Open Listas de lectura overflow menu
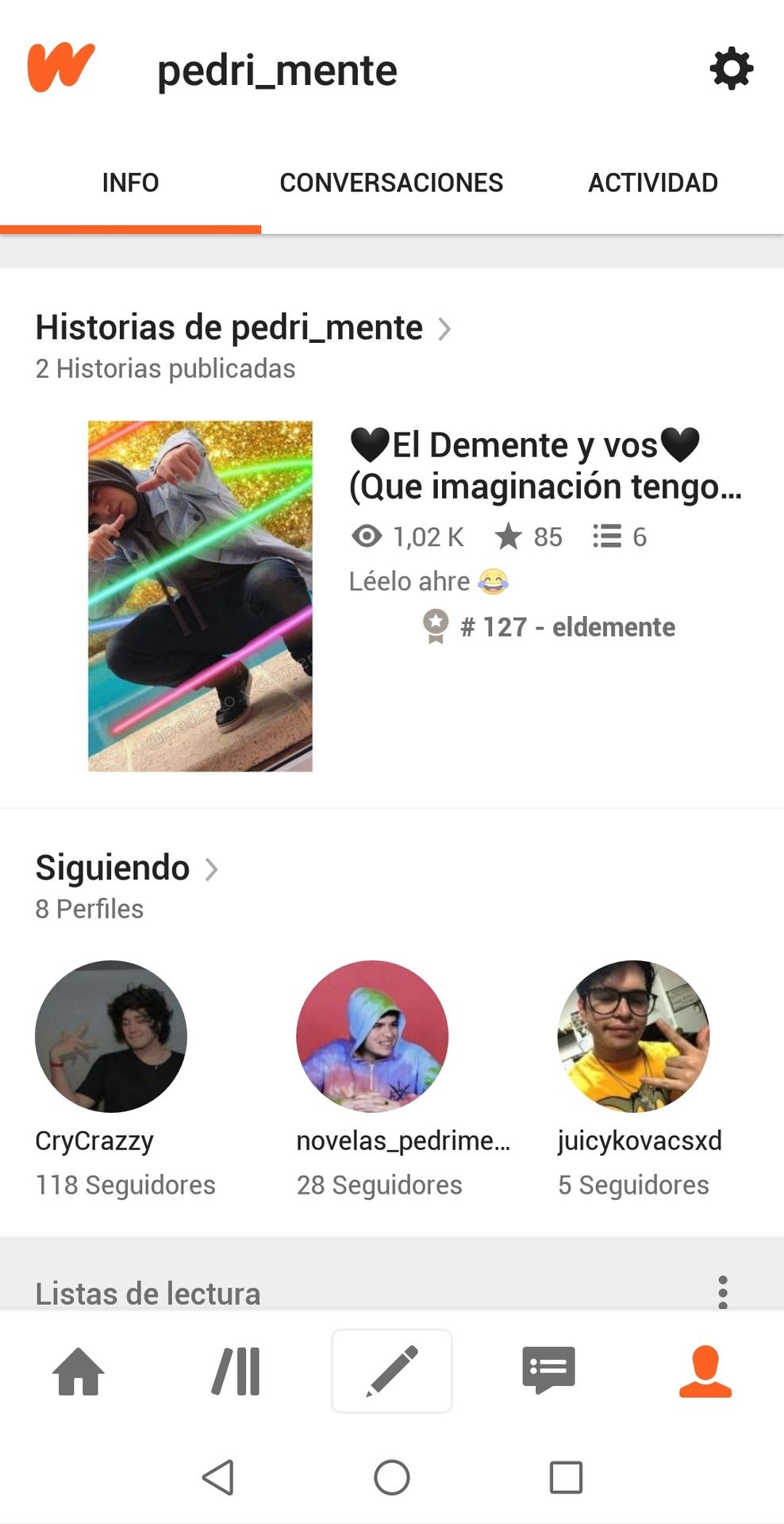784x1524 pixels. tap(722, 1291)
